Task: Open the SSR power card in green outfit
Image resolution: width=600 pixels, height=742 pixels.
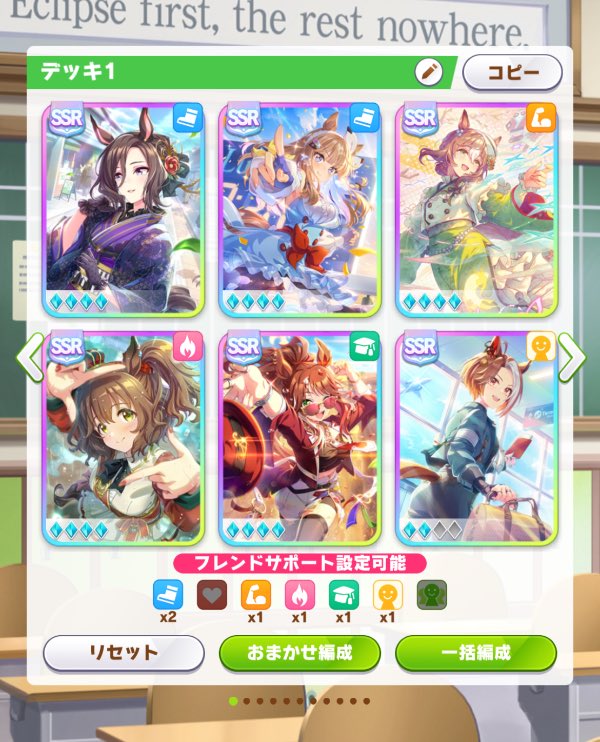Action: (x=476, y=209)
